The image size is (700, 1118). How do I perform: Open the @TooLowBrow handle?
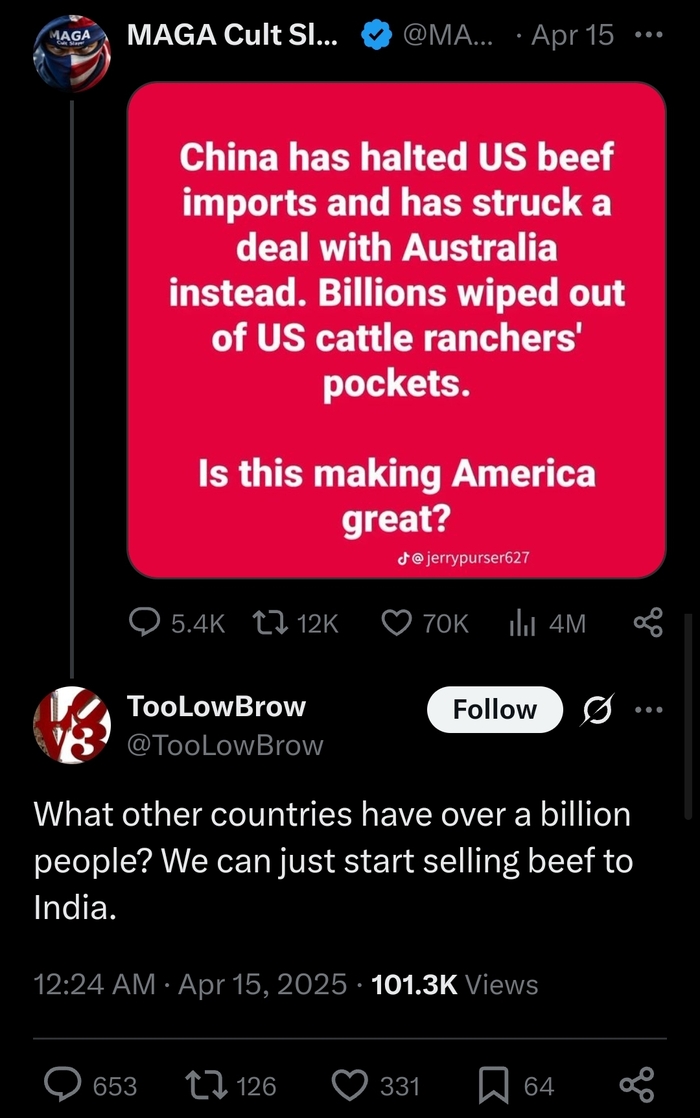click(x=226, y=745)
